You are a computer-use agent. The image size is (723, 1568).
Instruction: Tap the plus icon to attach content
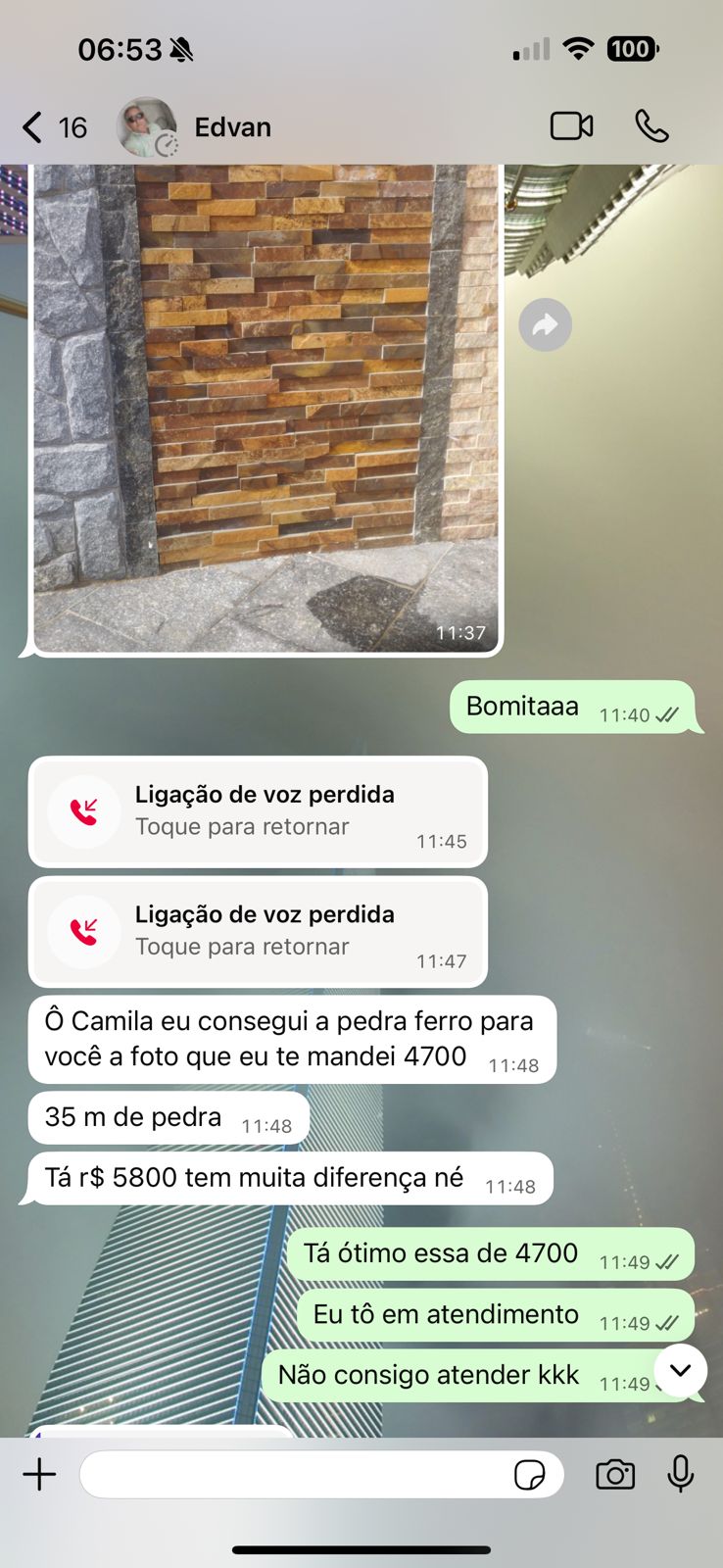click(x=39, y=1474)
